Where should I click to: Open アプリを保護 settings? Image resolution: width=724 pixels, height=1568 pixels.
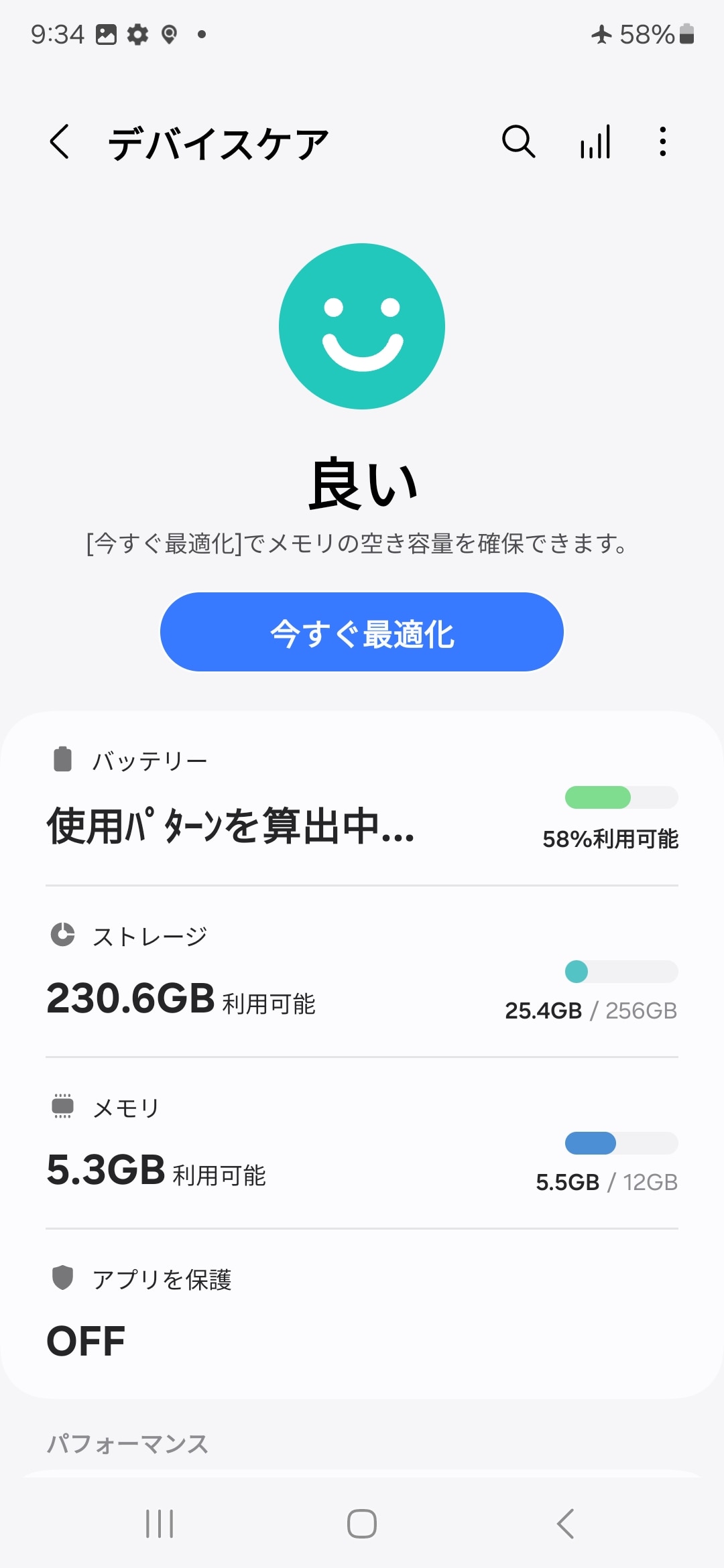361,1313
